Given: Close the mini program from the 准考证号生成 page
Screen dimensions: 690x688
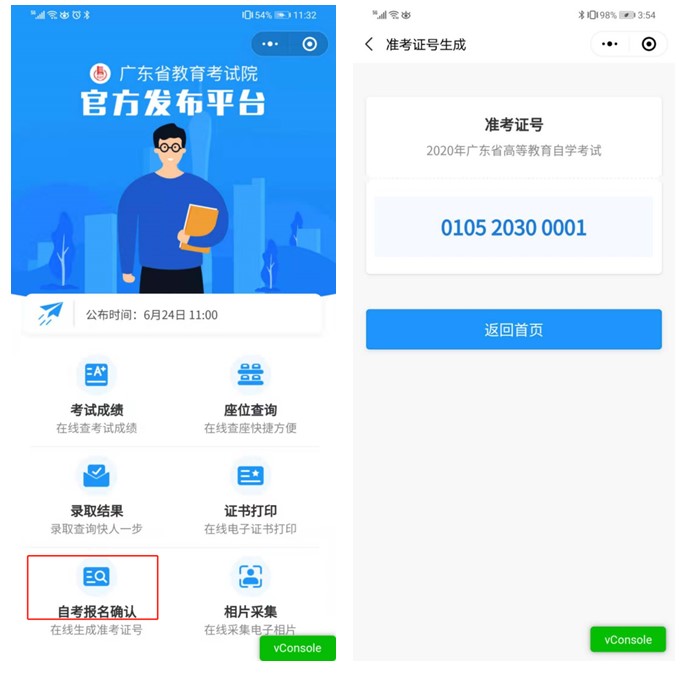Looking at the screenshot, I should tap(649, 44).
